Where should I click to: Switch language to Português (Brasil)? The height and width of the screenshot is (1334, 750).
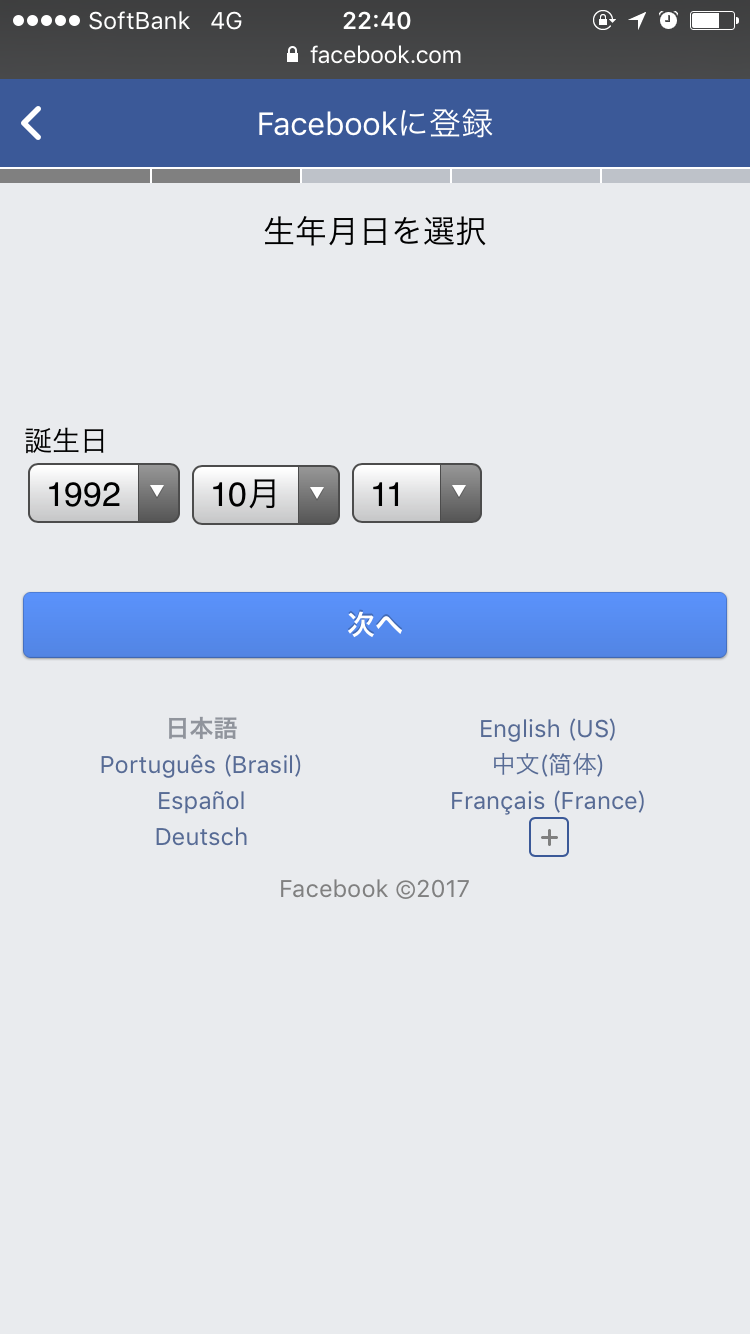pos(201,765)
